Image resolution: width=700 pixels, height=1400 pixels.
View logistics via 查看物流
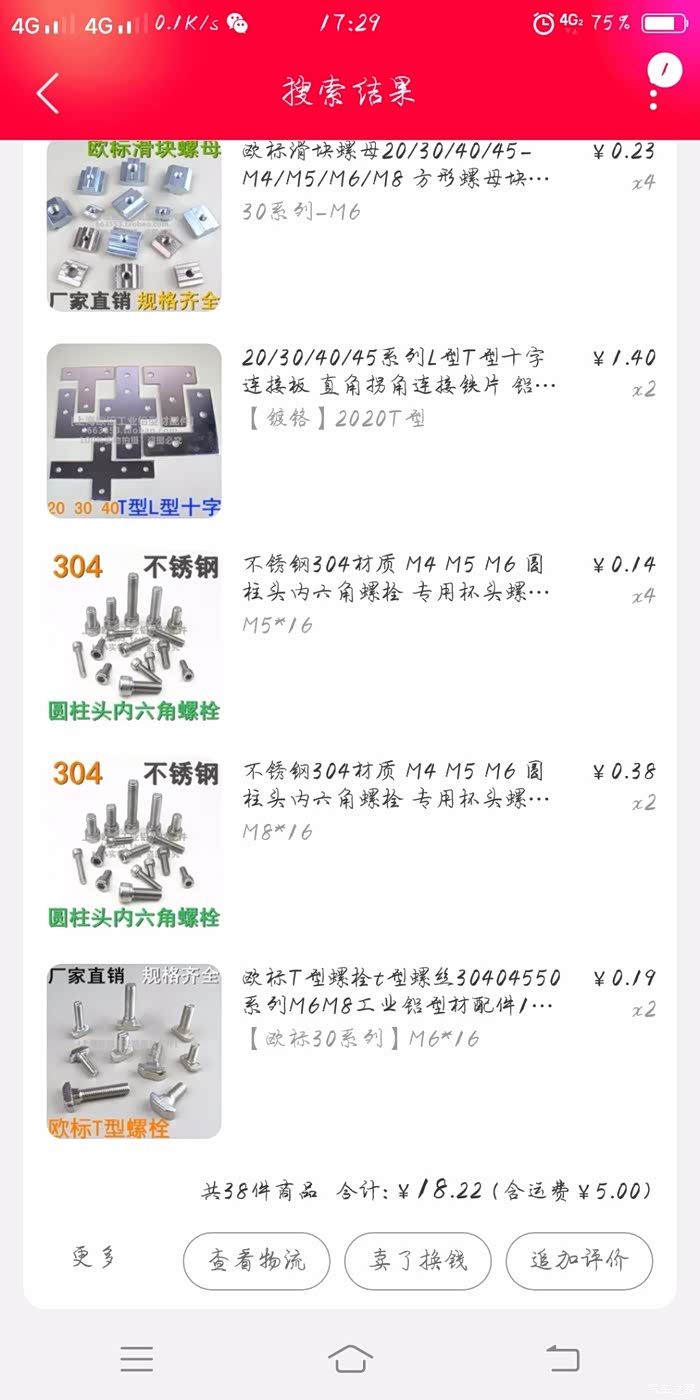tap(256, 1260)
